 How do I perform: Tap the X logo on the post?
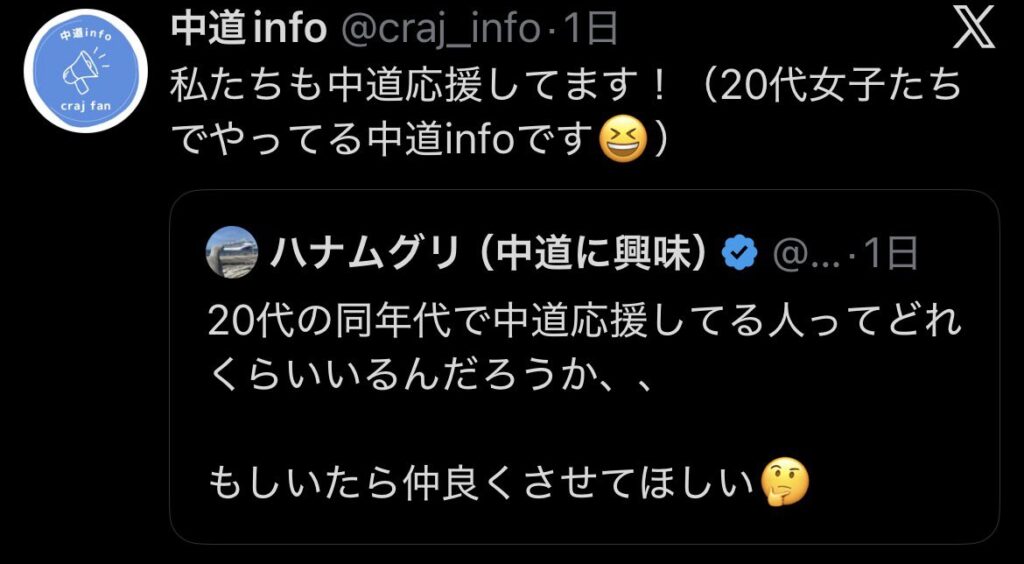[973, 31]
